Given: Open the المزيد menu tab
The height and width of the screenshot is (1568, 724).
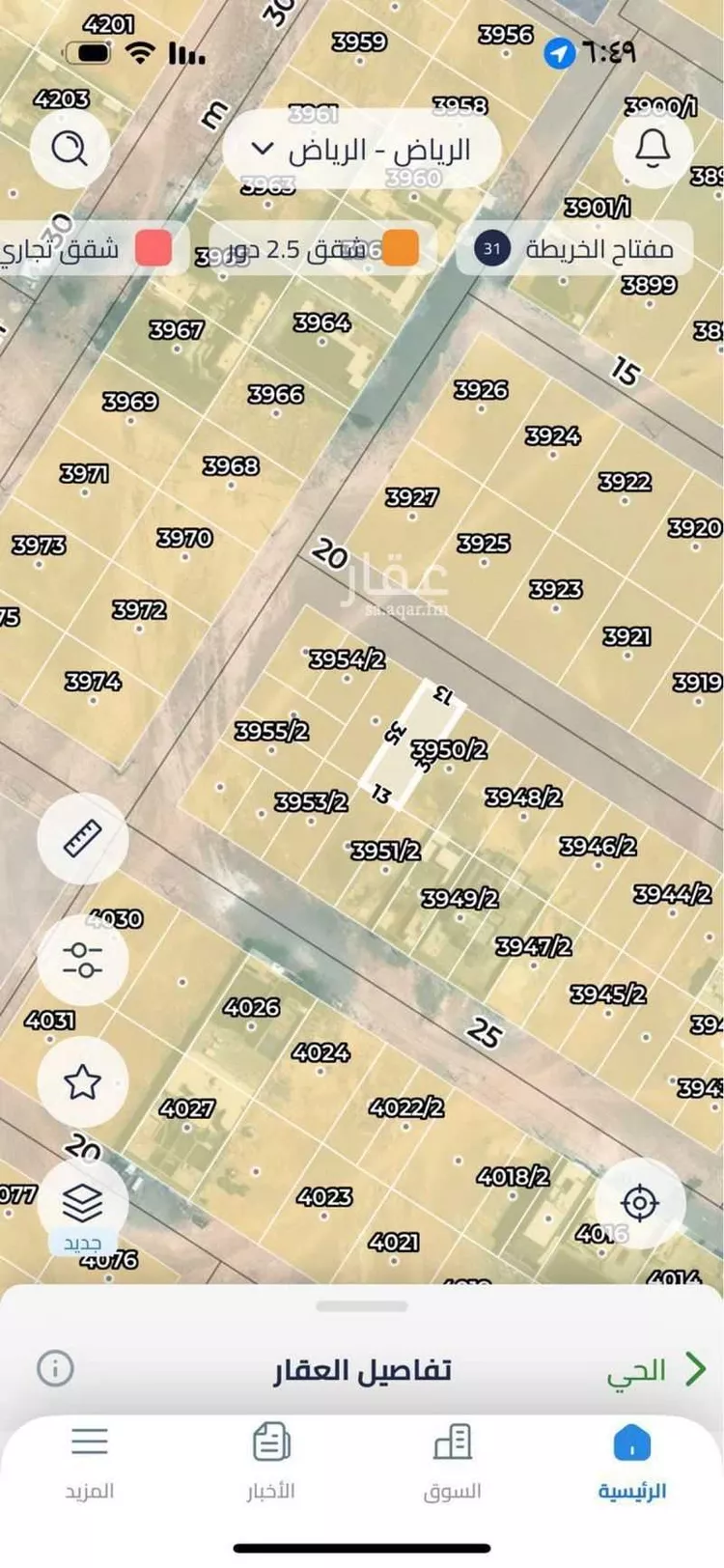Looking at the screenshot, I should pos(90,1462).
